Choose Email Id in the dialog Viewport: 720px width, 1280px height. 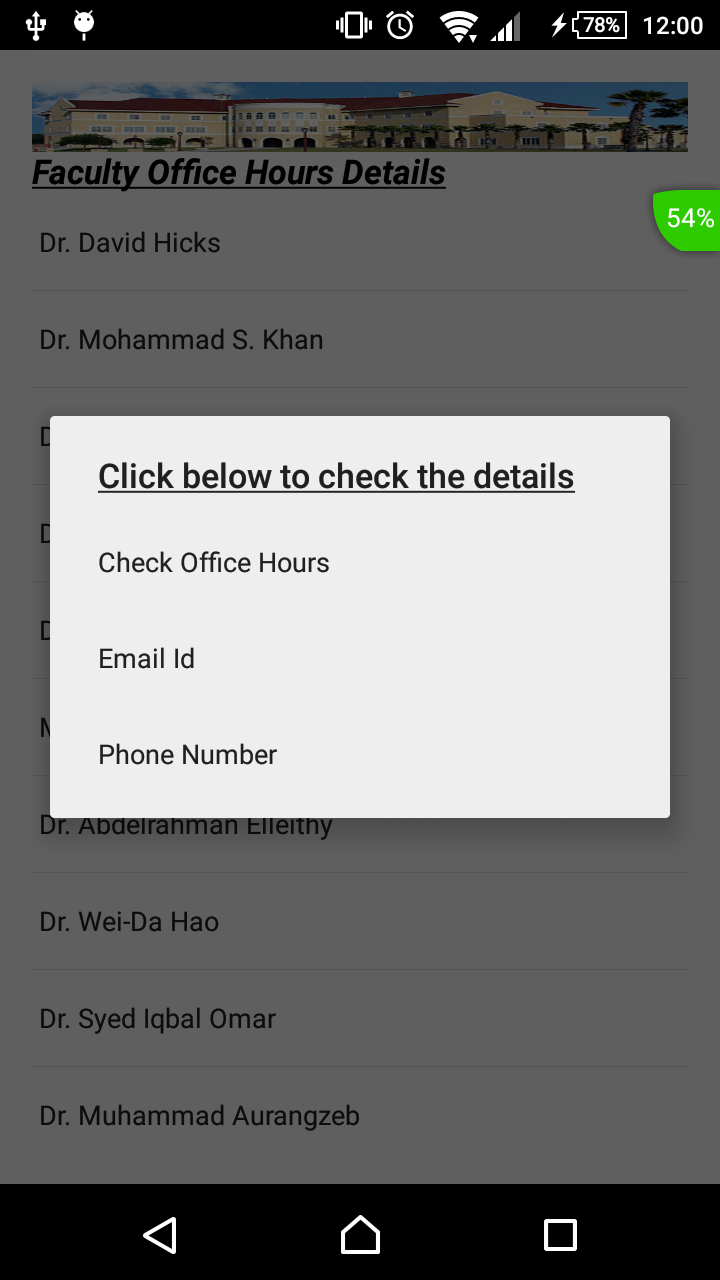pyautogui.click(x=147, y=659)
